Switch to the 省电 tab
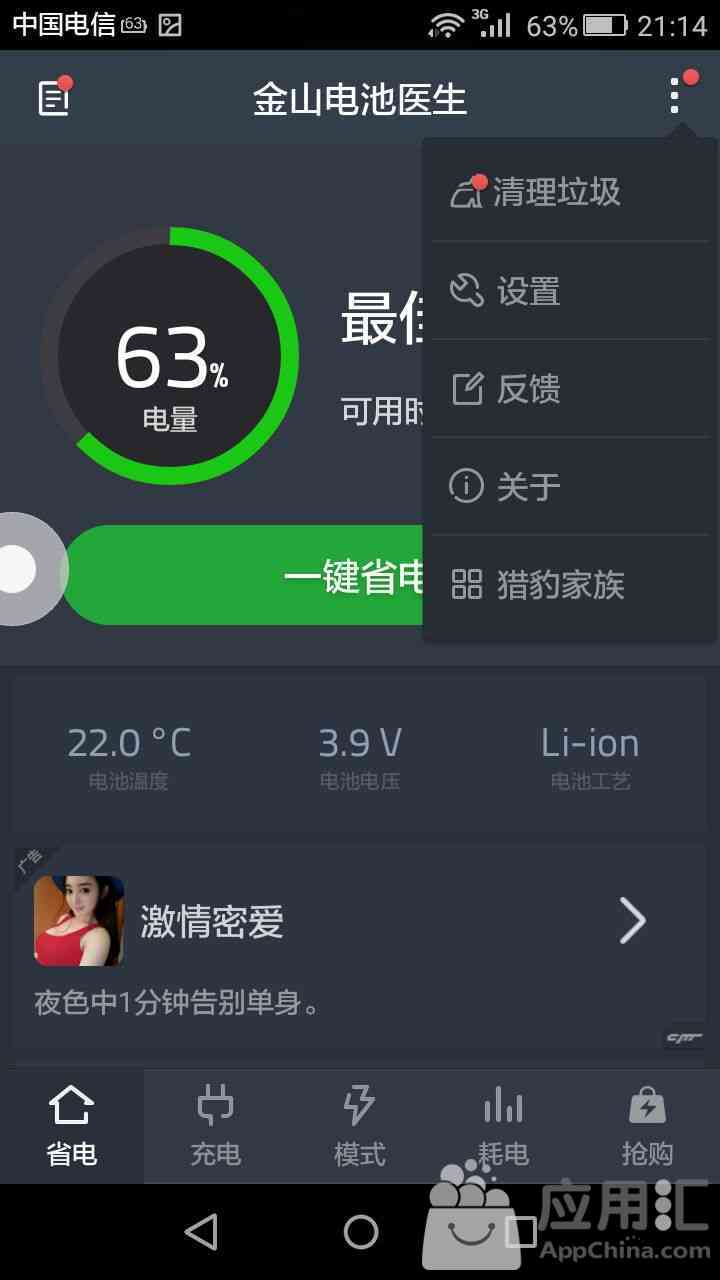 coord(72,1127)
